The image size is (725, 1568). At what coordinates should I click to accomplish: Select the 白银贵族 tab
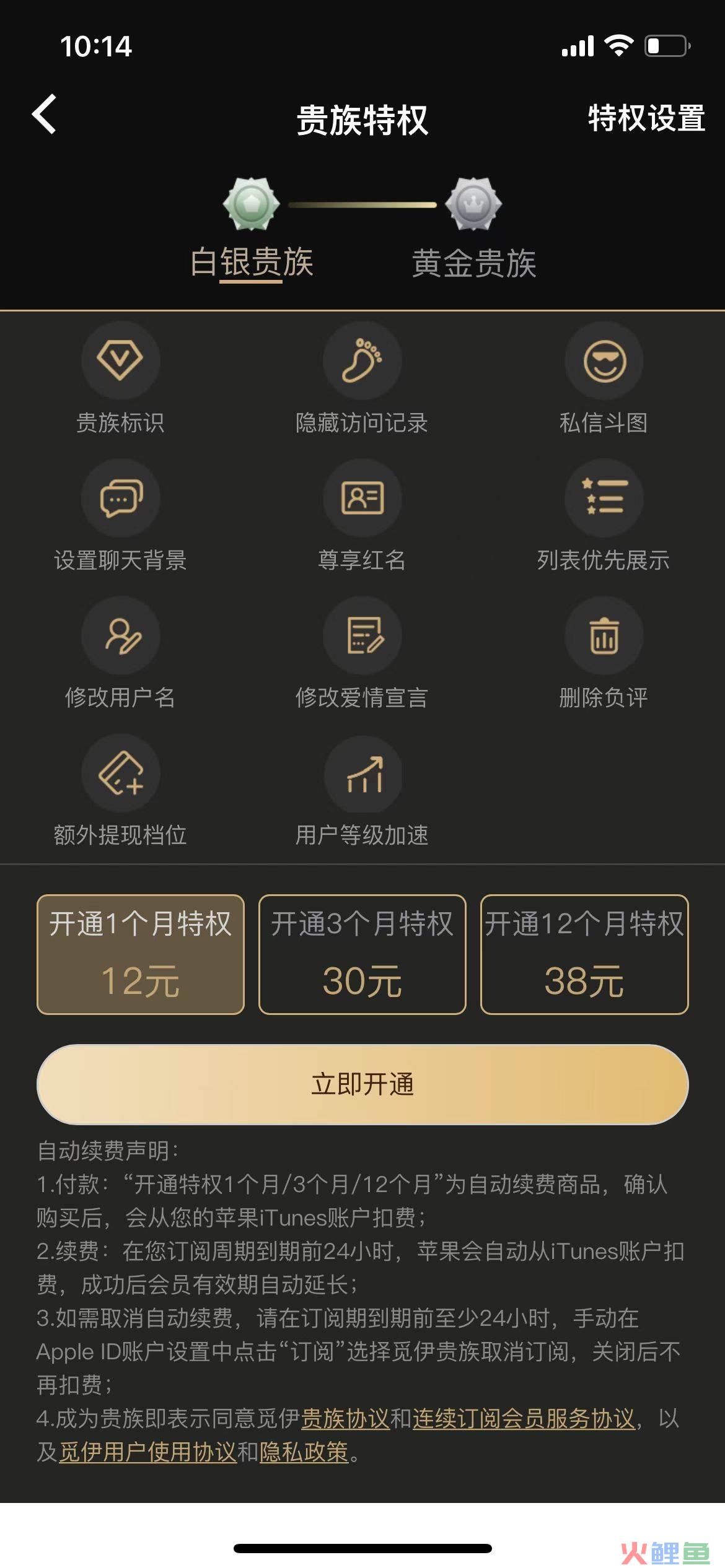(x=252, y=261)
